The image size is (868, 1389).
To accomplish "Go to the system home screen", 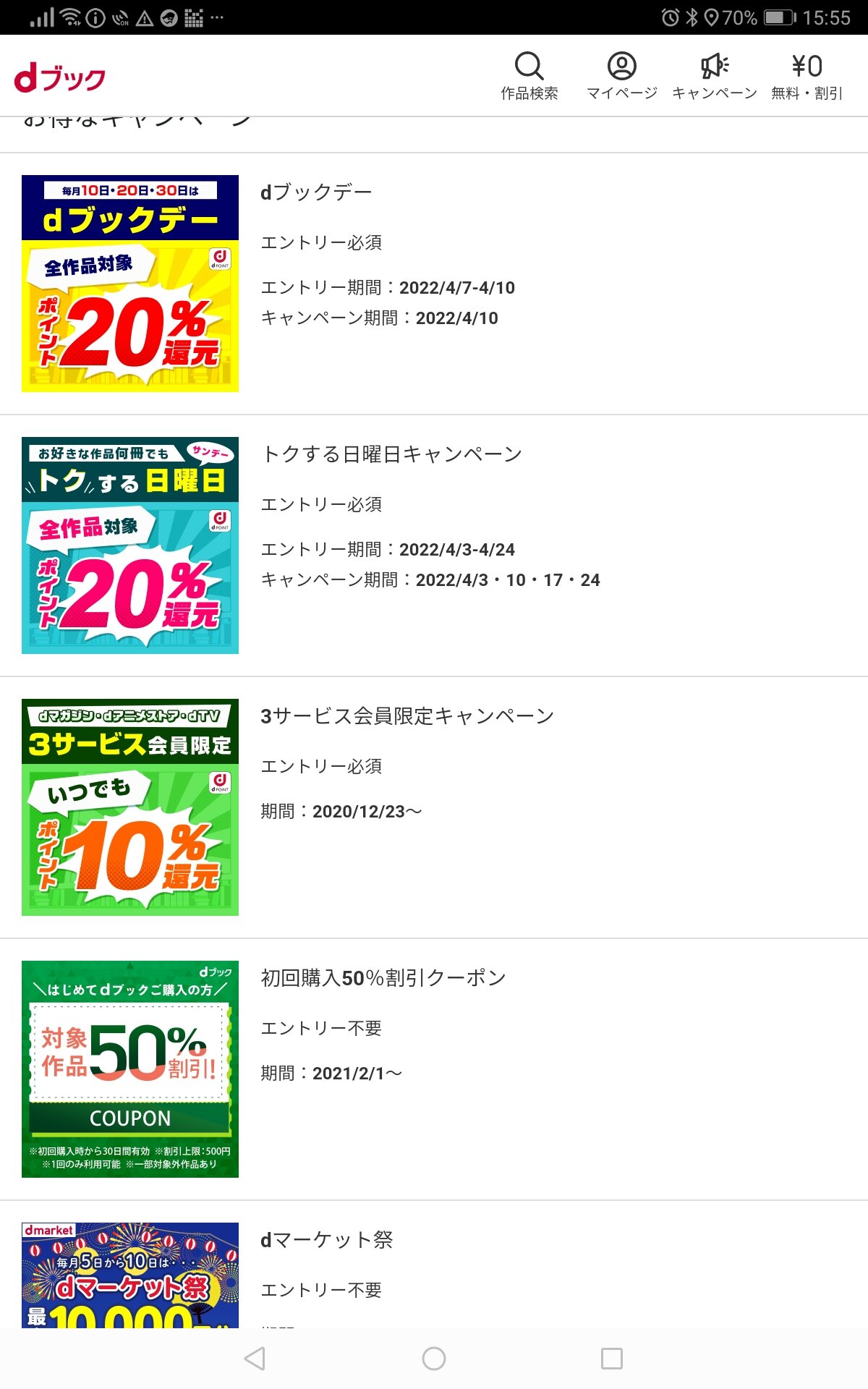I will click(434, 1359).
